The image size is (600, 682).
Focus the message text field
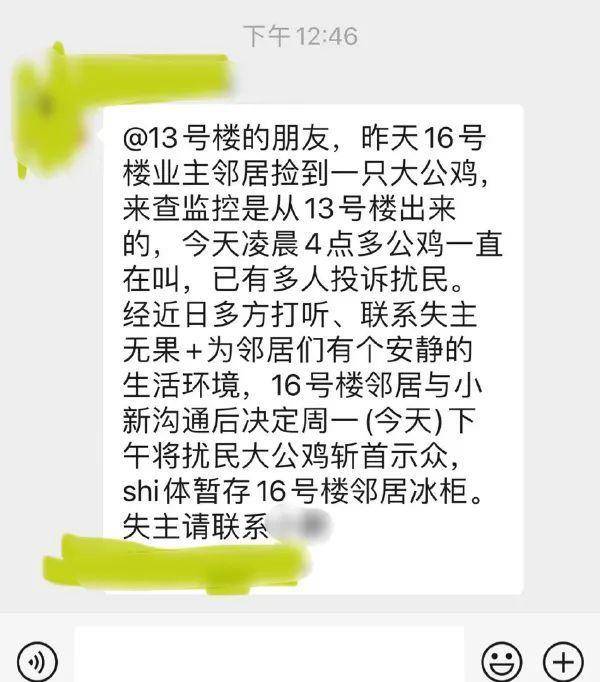coord(270,658)
